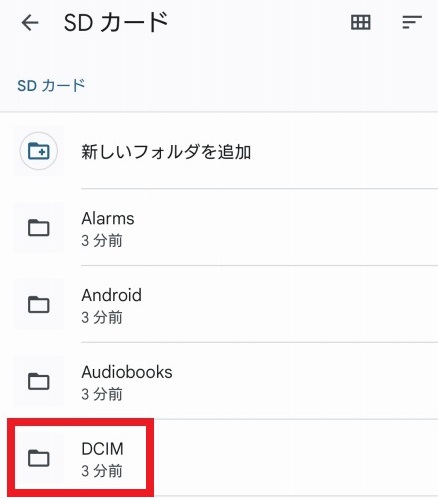438x499 pixels.
Task: Open the Android folder
Action: pos(219,304)
